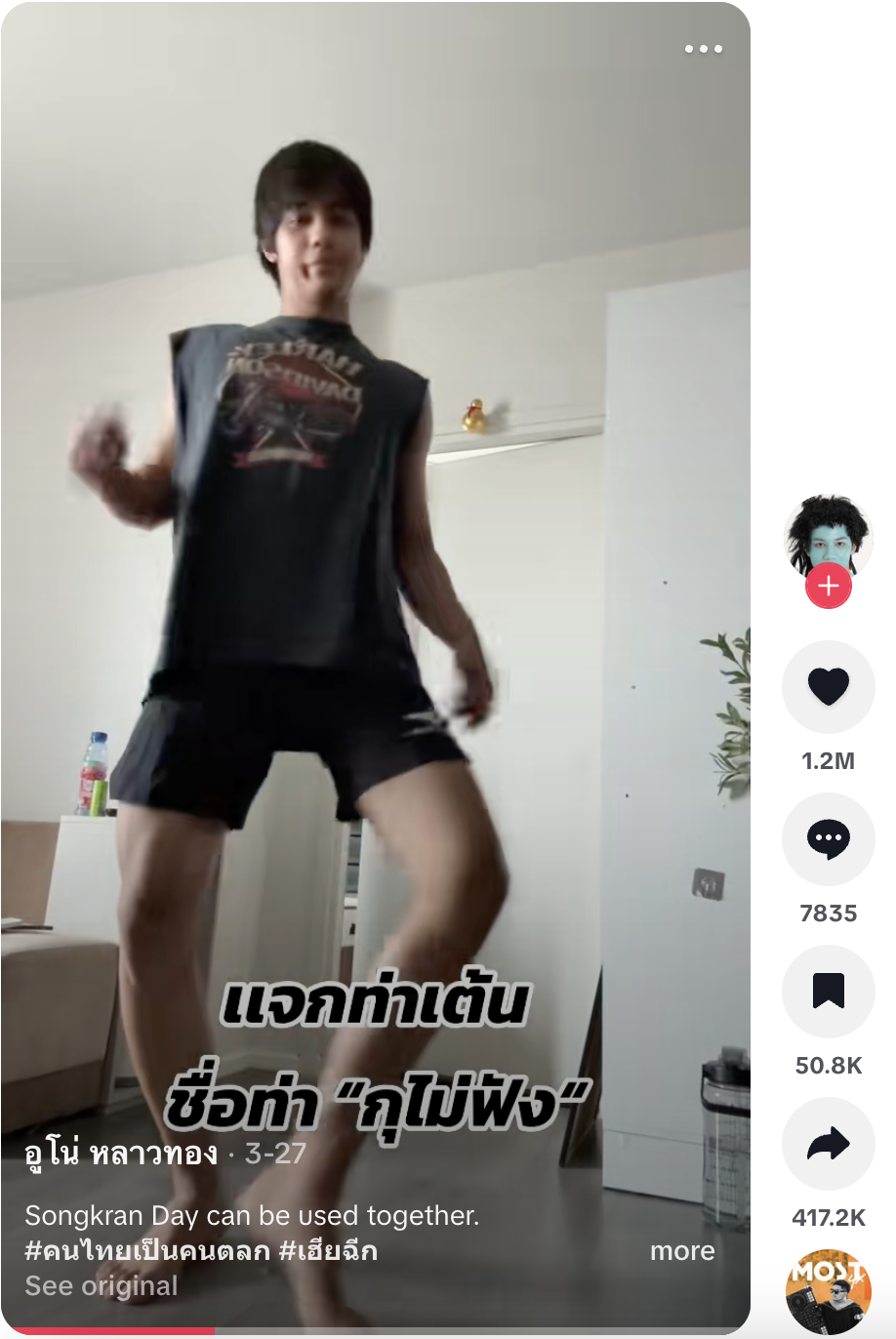Bookmark this video to favorites
Screen dimensions: 896x1339
[x=828, y=992]
